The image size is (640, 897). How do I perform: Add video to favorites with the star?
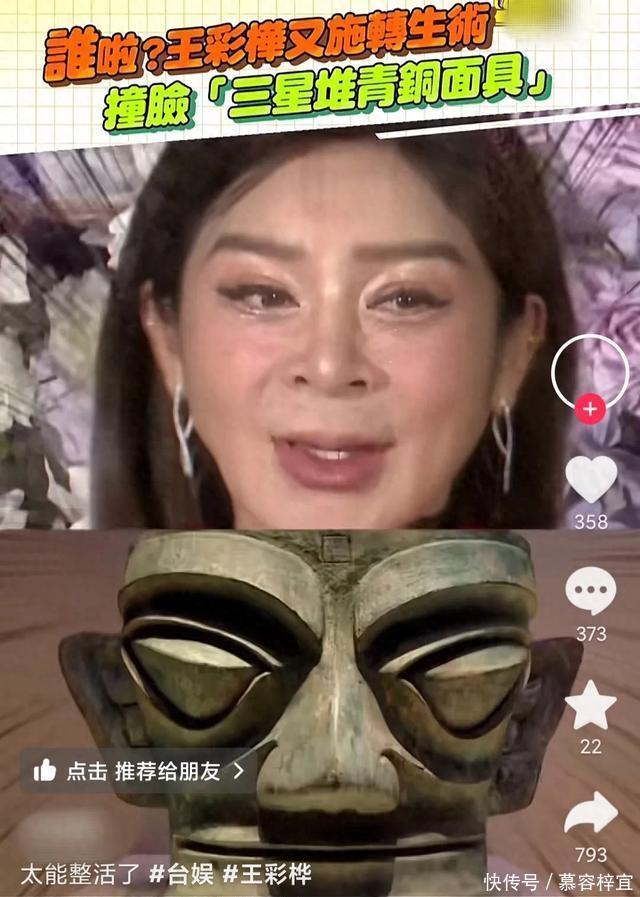[591, 706]
